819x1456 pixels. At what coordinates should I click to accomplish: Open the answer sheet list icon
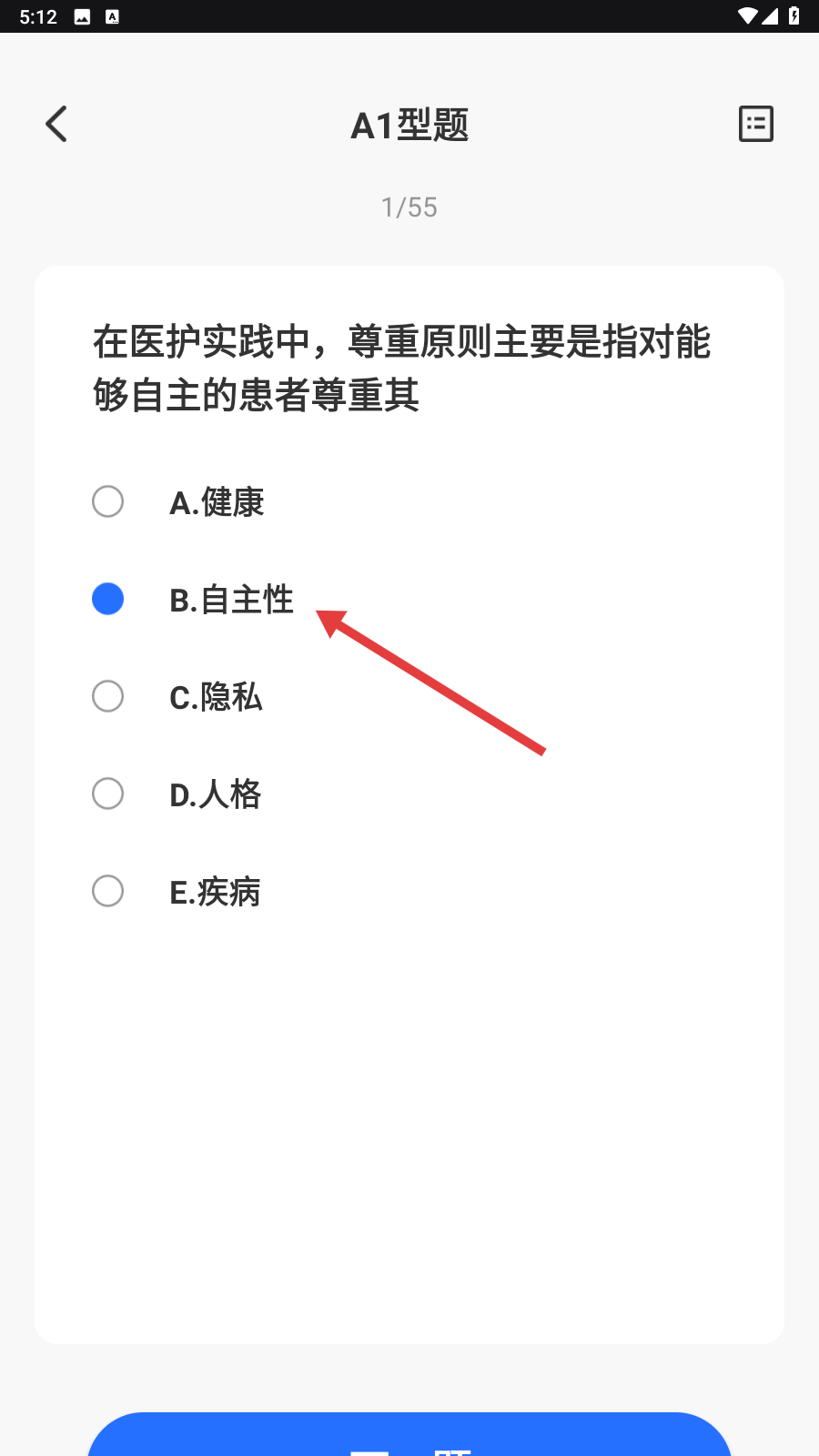pos(755,124)
